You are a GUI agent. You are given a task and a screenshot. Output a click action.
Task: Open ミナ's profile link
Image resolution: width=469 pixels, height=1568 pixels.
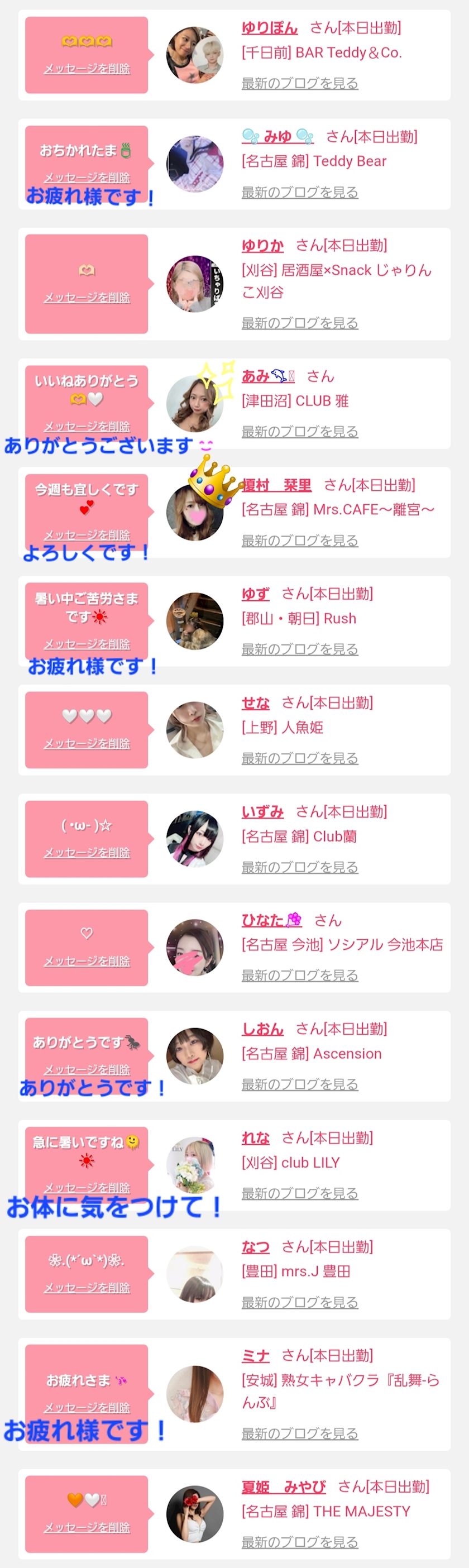pos(256,1356)
